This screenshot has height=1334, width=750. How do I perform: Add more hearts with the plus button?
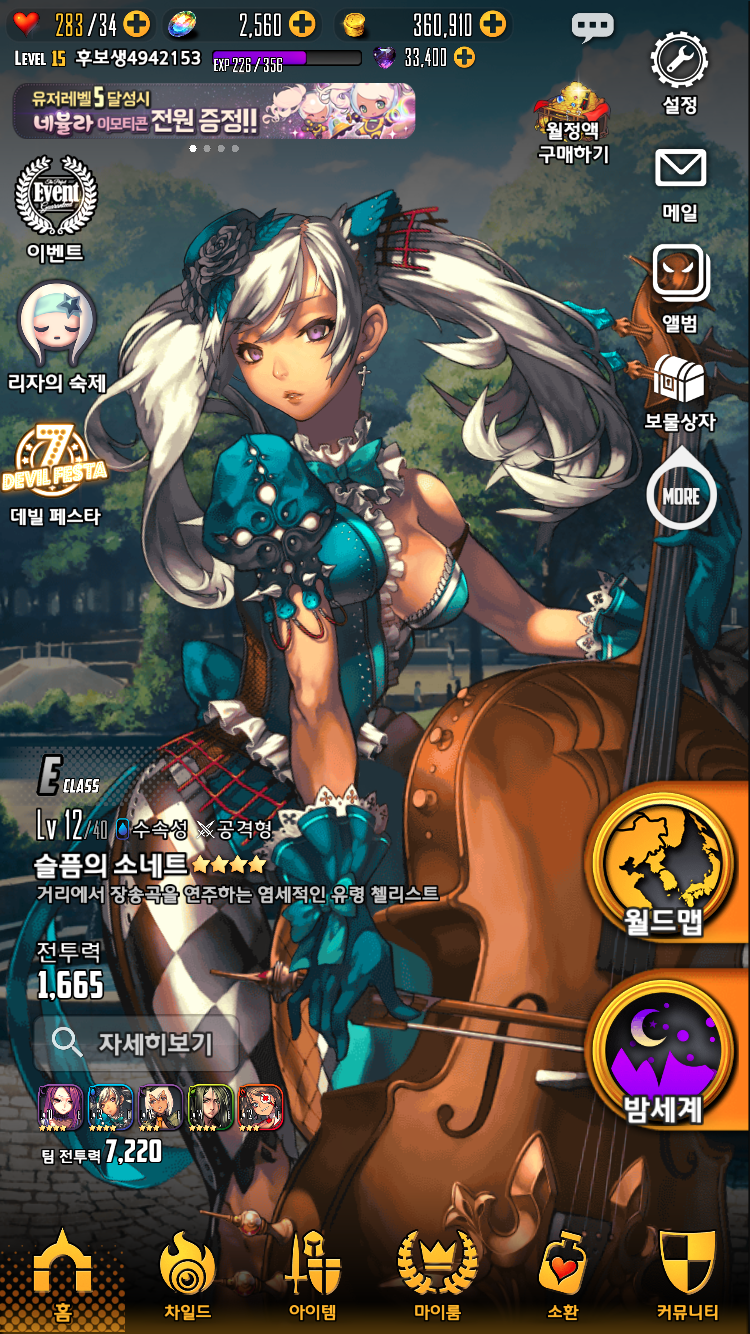coord(137,24)
